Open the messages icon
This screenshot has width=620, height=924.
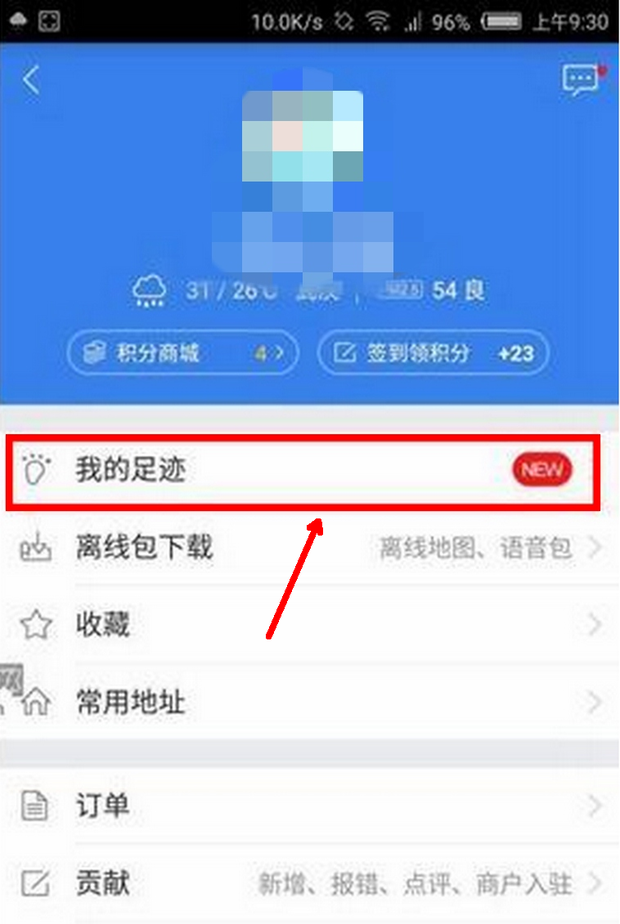[x=582, y=81]
